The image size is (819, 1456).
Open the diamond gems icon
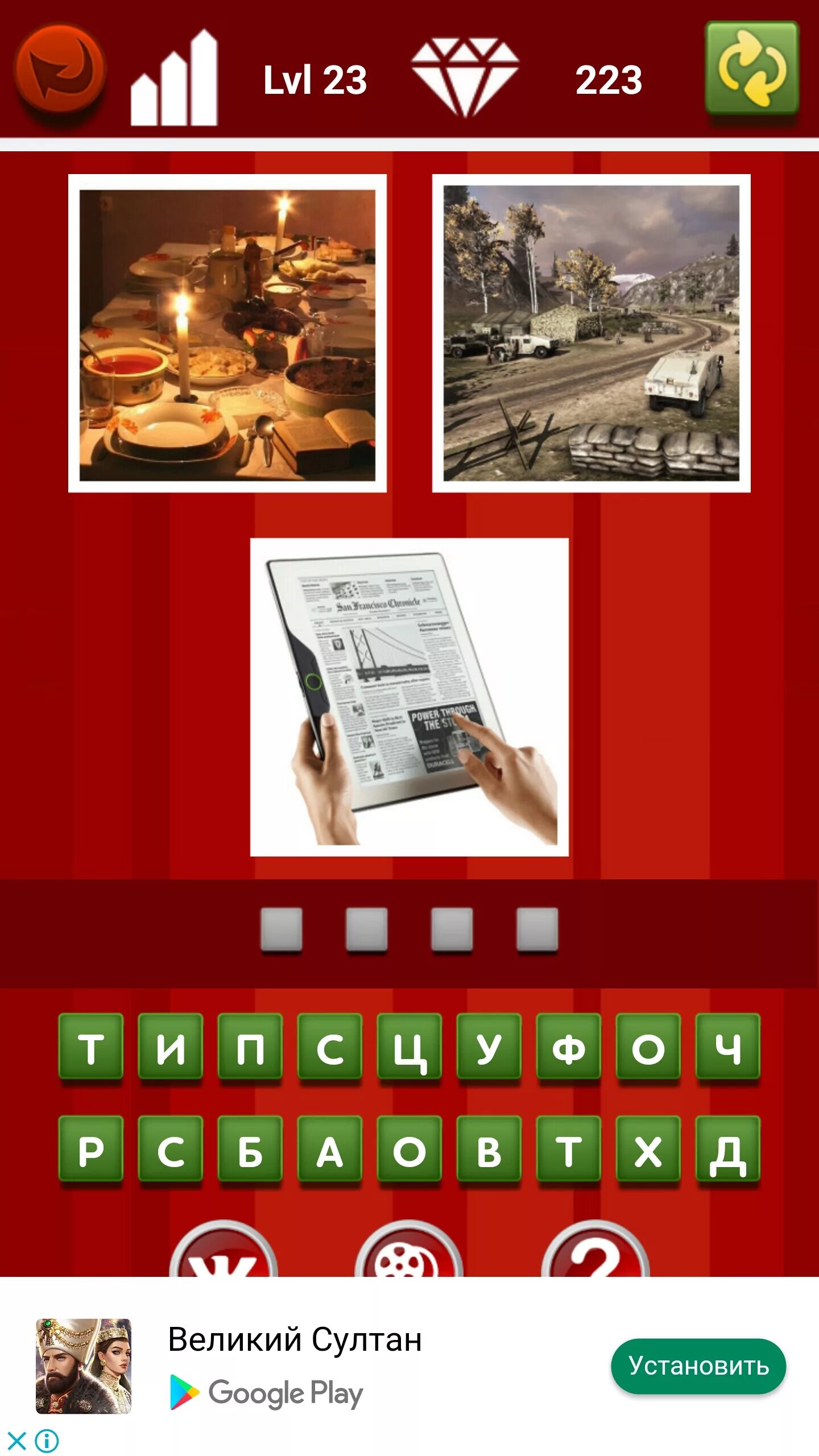(x=465, y=77)
